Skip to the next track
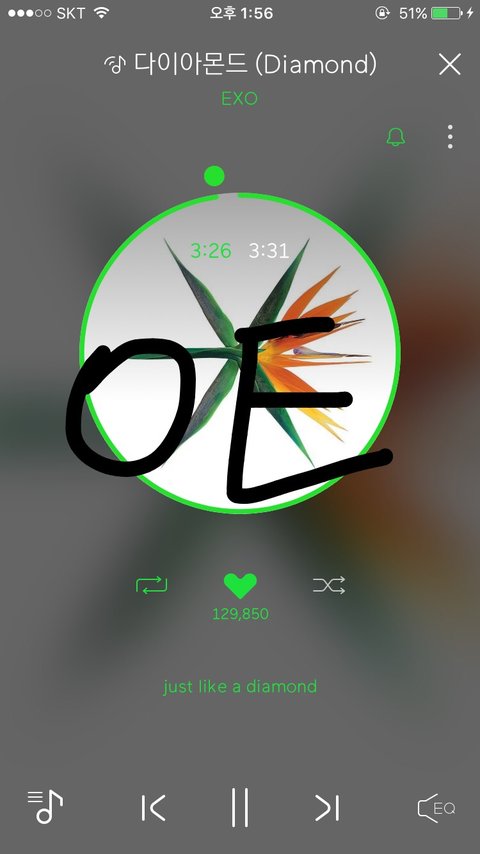This screenshot has width=480, height=854. (x=327, y=807)
